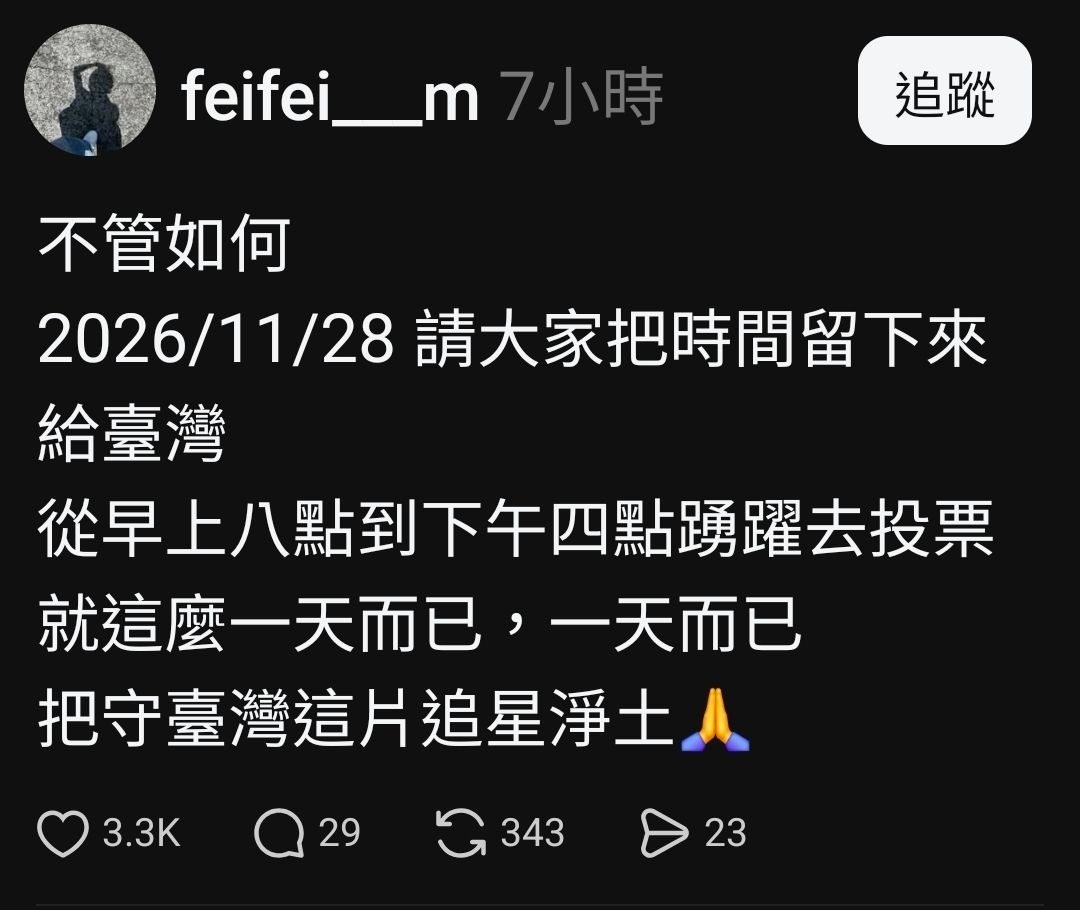Viewport: 1080px width, 910px height.
Task: Repost this thread
Action: click(461, 832)
